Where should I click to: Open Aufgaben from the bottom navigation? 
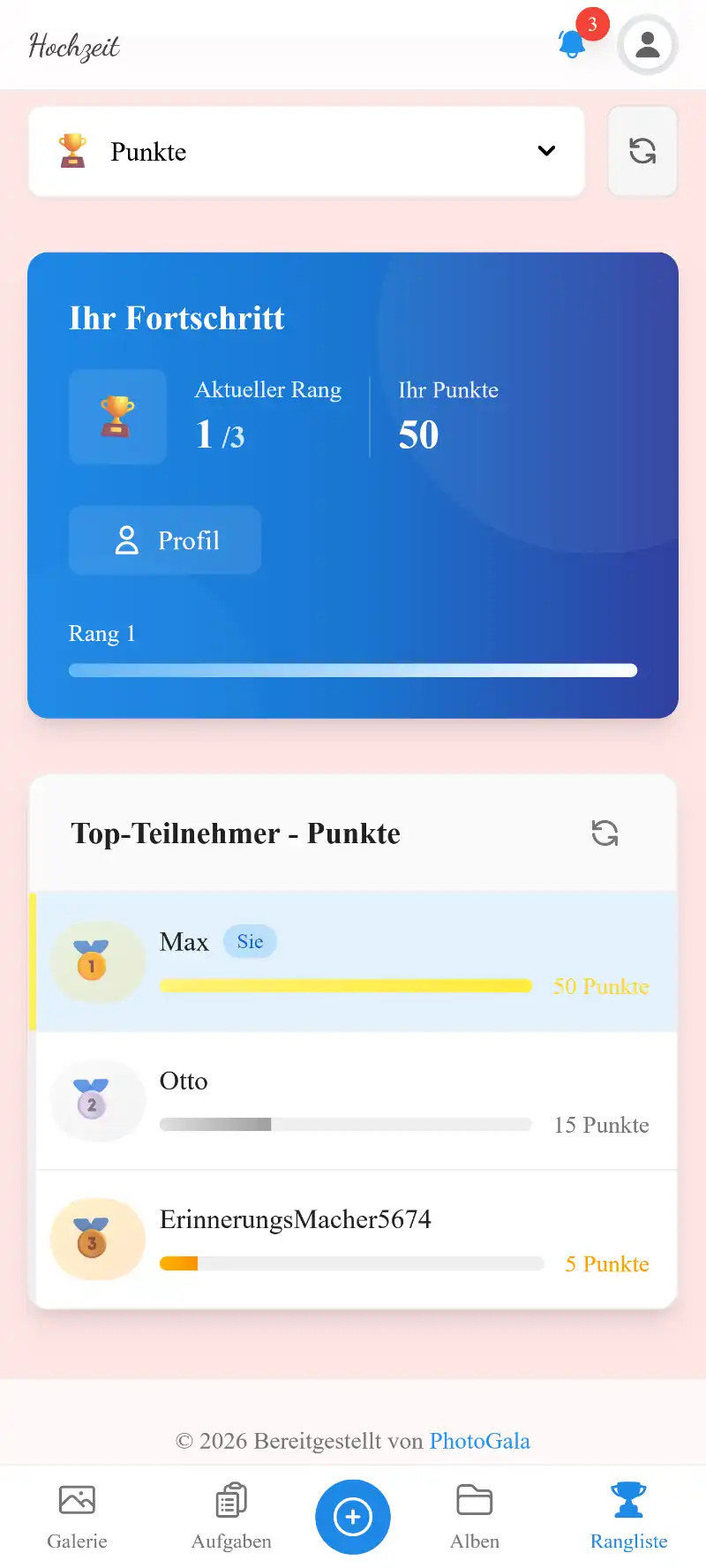pyautogui.click(x=230, y=1499)
